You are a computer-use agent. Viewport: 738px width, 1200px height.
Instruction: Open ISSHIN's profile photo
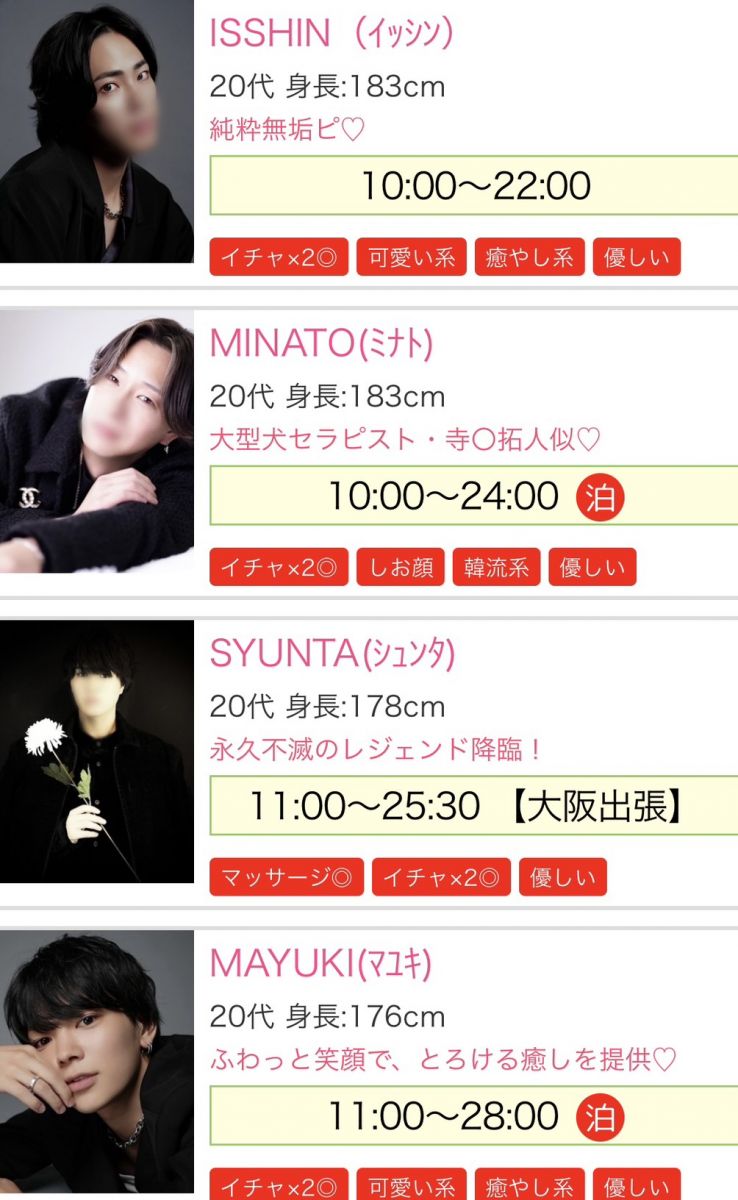coord(96,131)
